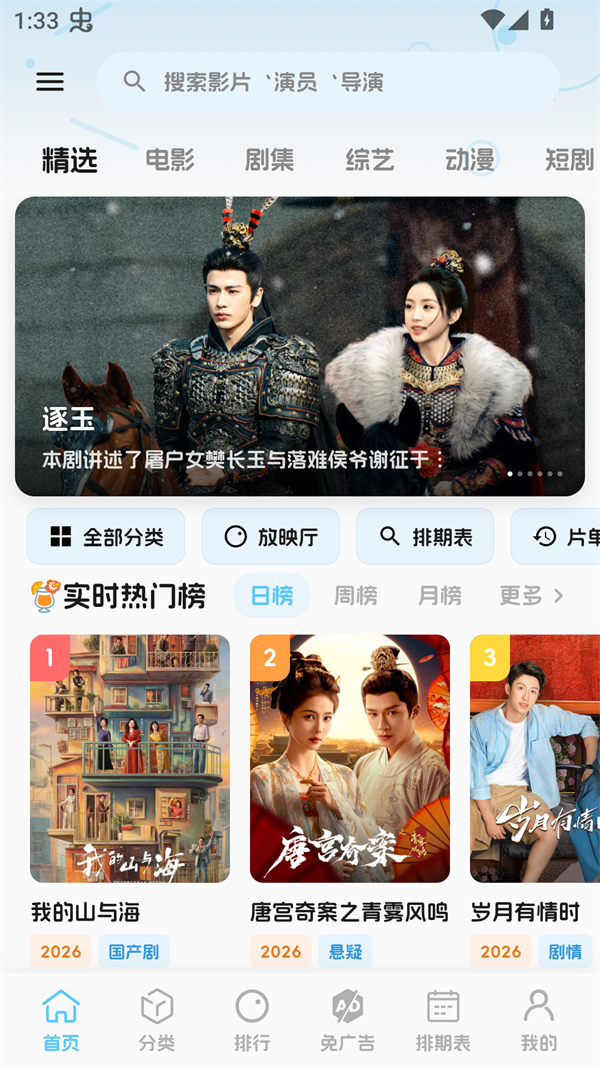Open the 我的山与海 poster card

click(130, 759)
